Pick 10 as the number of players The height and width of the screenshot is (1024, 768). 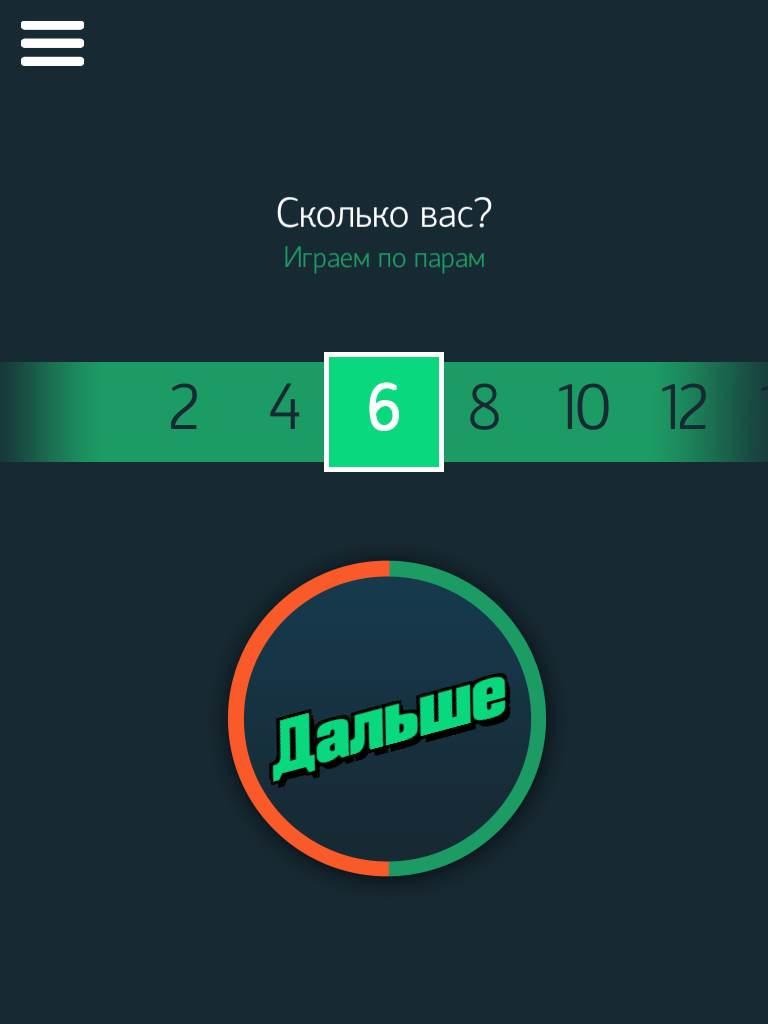pos(583,409)
